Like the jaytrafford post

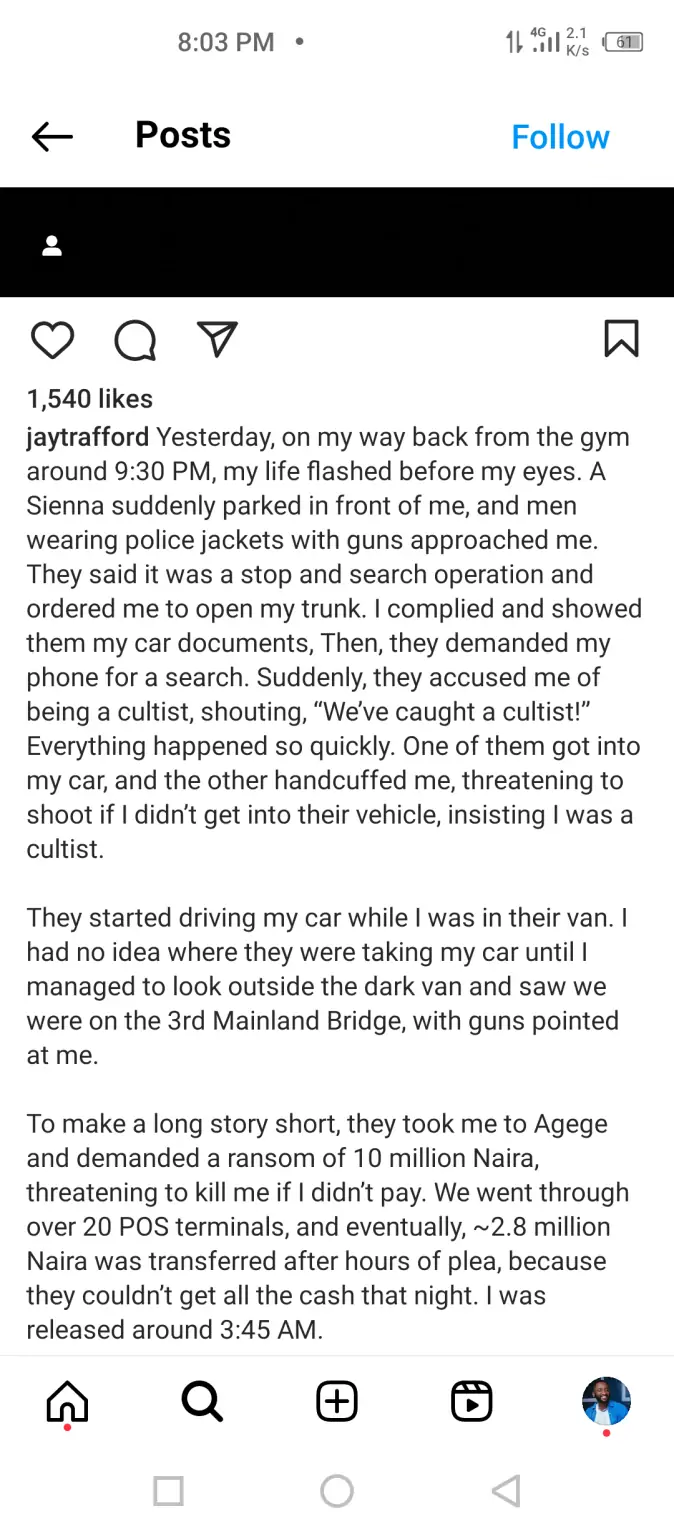click(x=52, y=340)
